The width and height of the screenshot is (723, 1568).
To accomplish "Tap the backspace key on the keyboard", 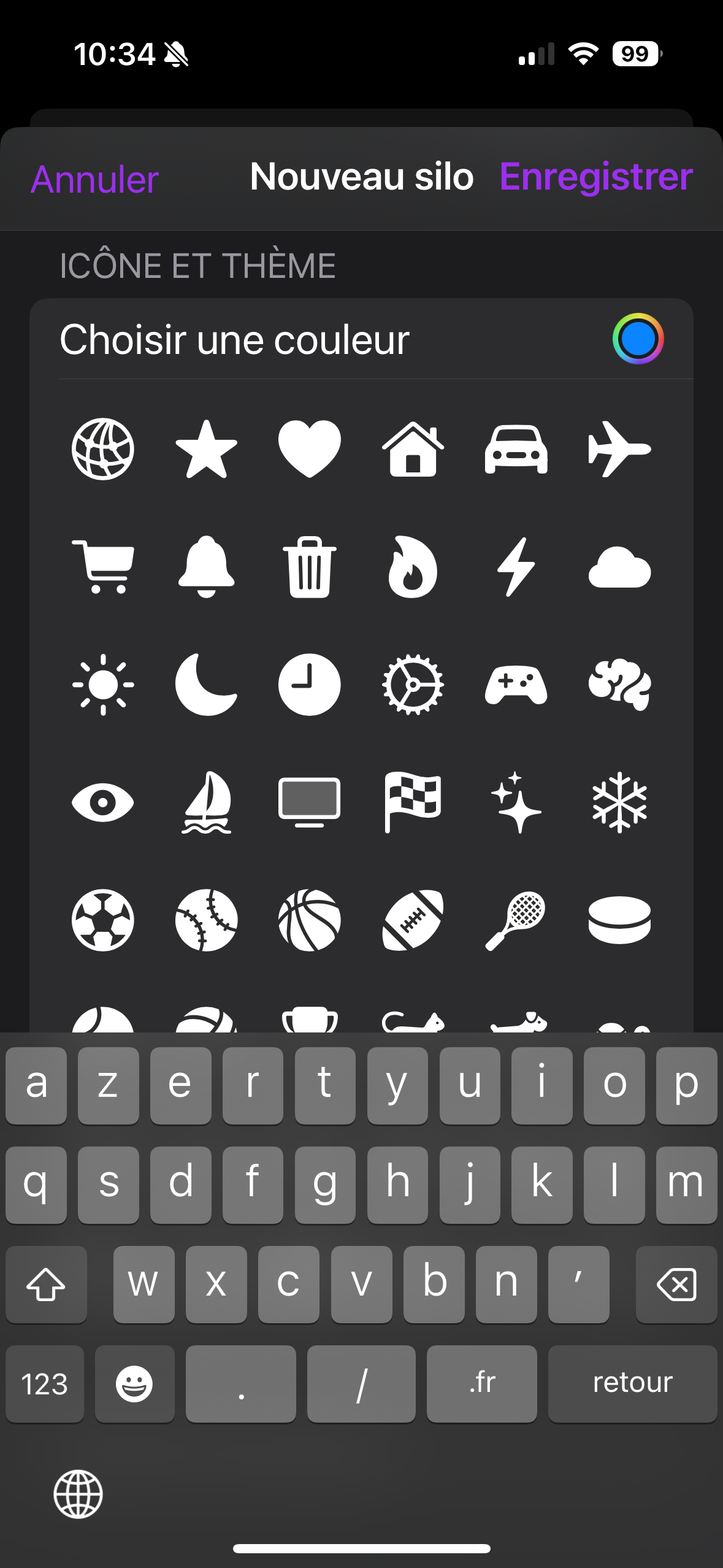I will [676, 1285].
